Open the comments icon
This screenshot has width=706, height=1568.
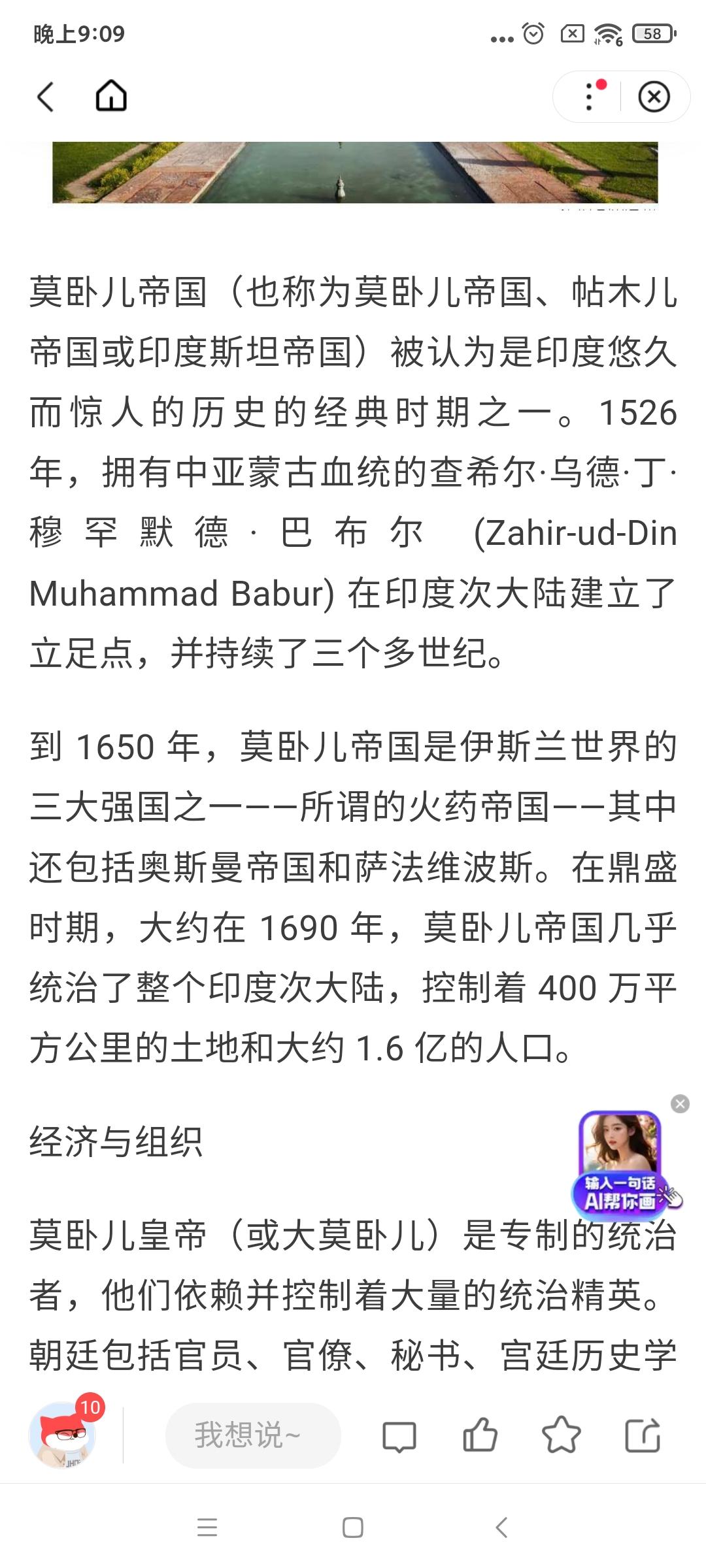(399, 1436)
